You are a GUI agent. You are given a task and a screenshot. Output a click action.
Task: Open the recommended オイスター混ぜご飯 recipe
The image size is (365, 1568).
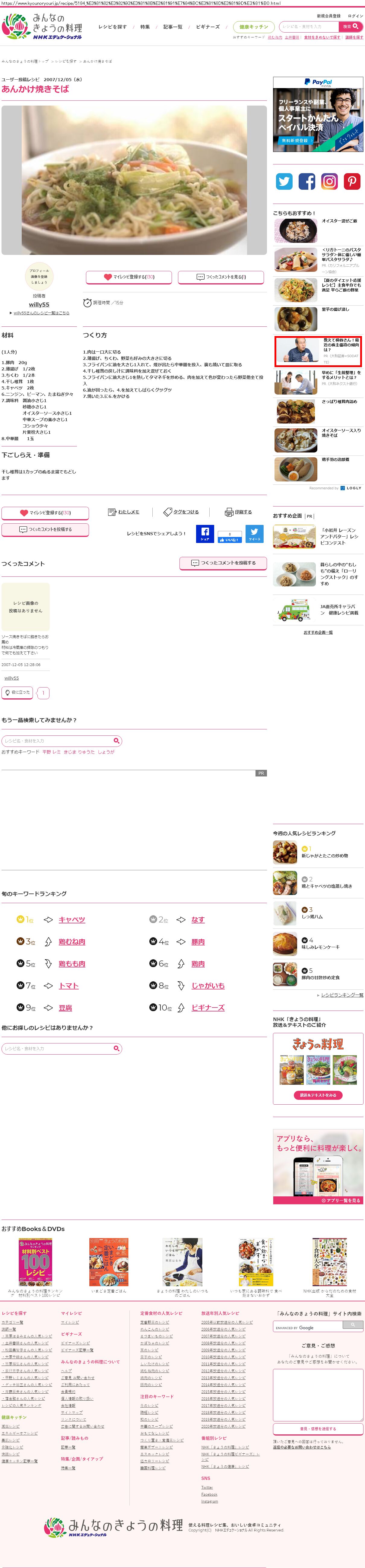coord(339,221)
